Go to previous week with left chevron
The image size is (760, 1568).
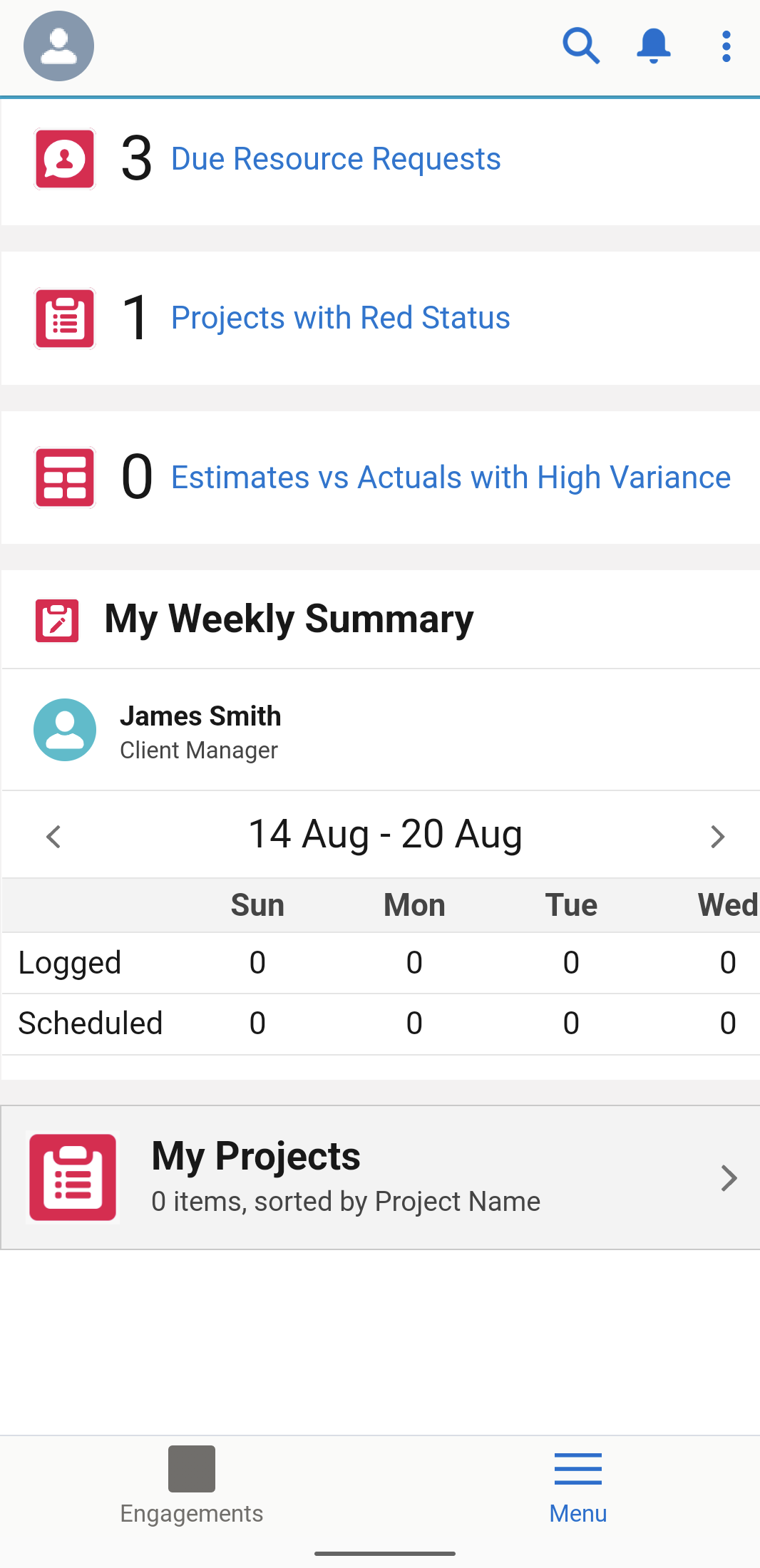[x=53, y=835]
